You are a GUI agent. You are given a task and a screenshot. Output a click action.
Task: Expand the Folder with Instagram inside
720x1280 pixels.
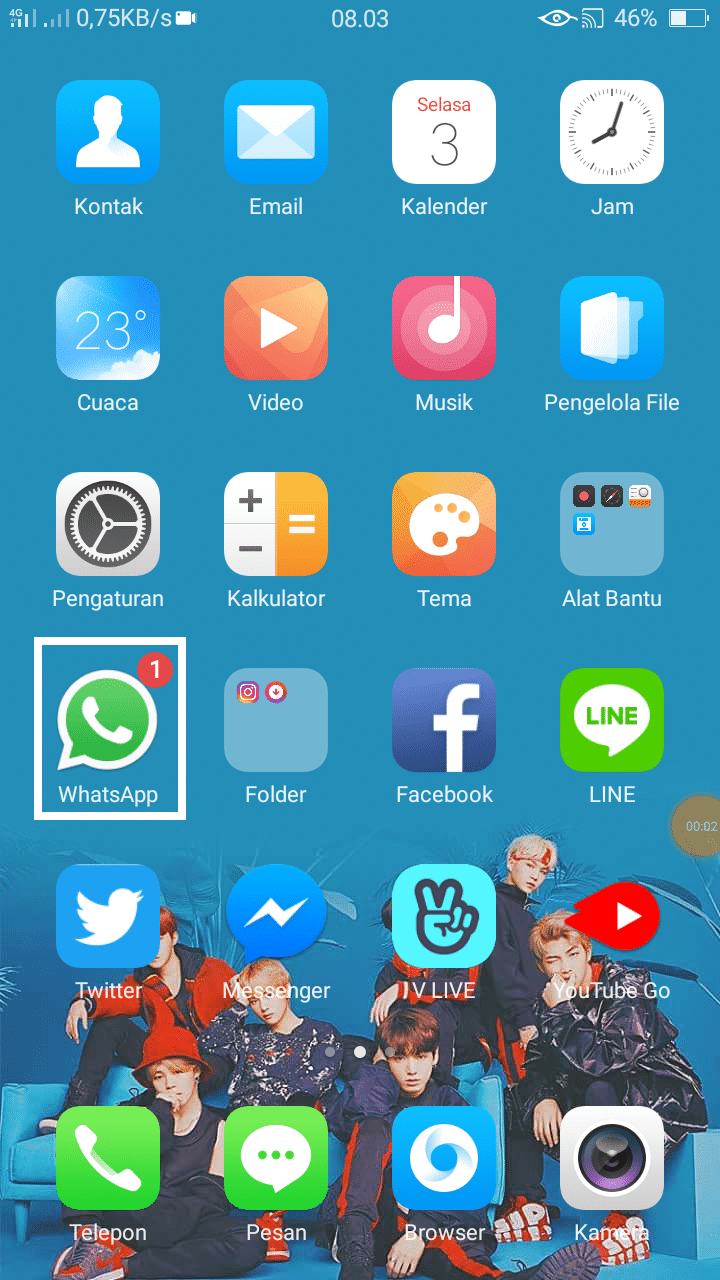276,720
